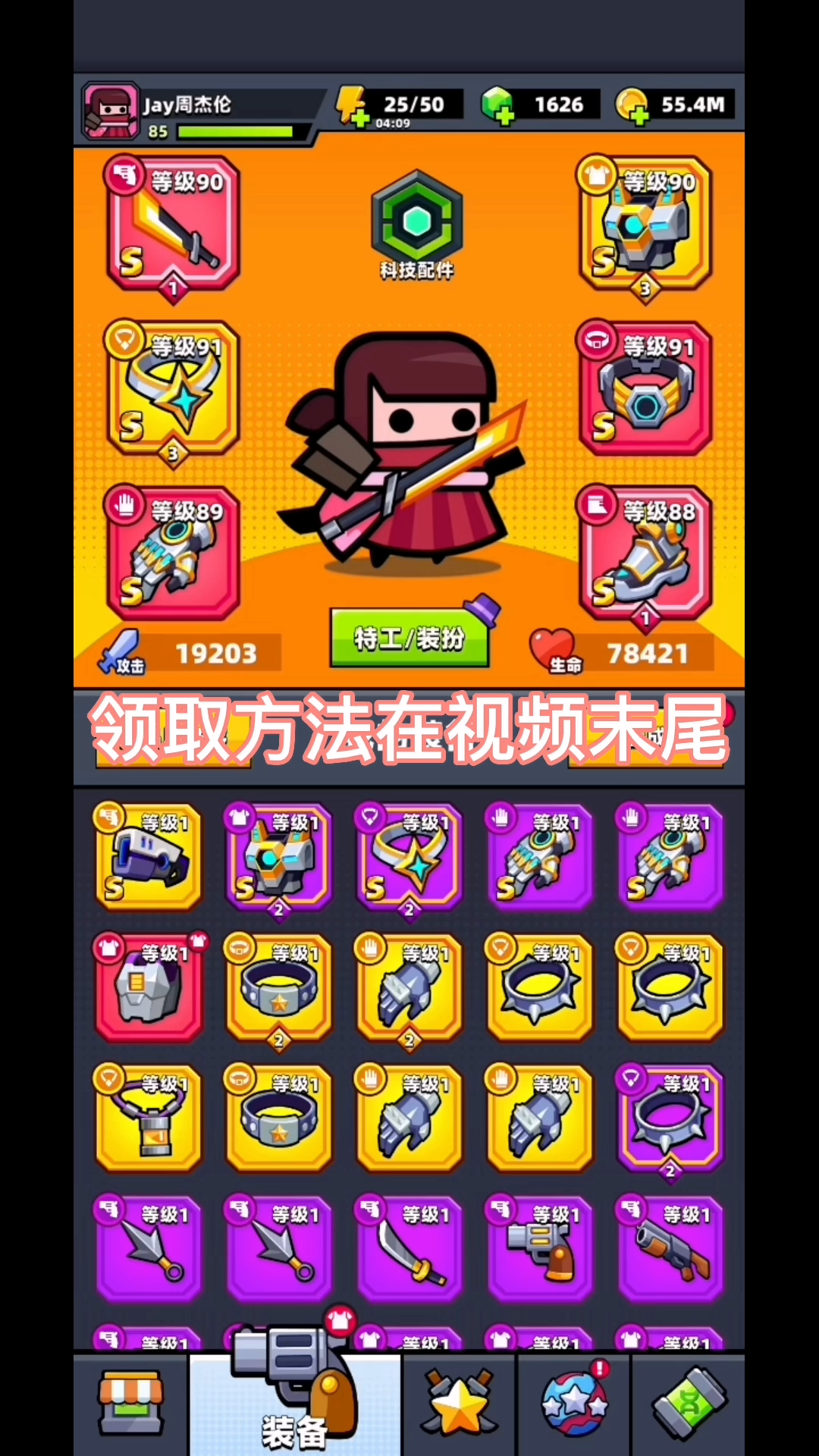Select the red armor with new badge
The width and height of the screenshot is (819, 1456).
149,986
